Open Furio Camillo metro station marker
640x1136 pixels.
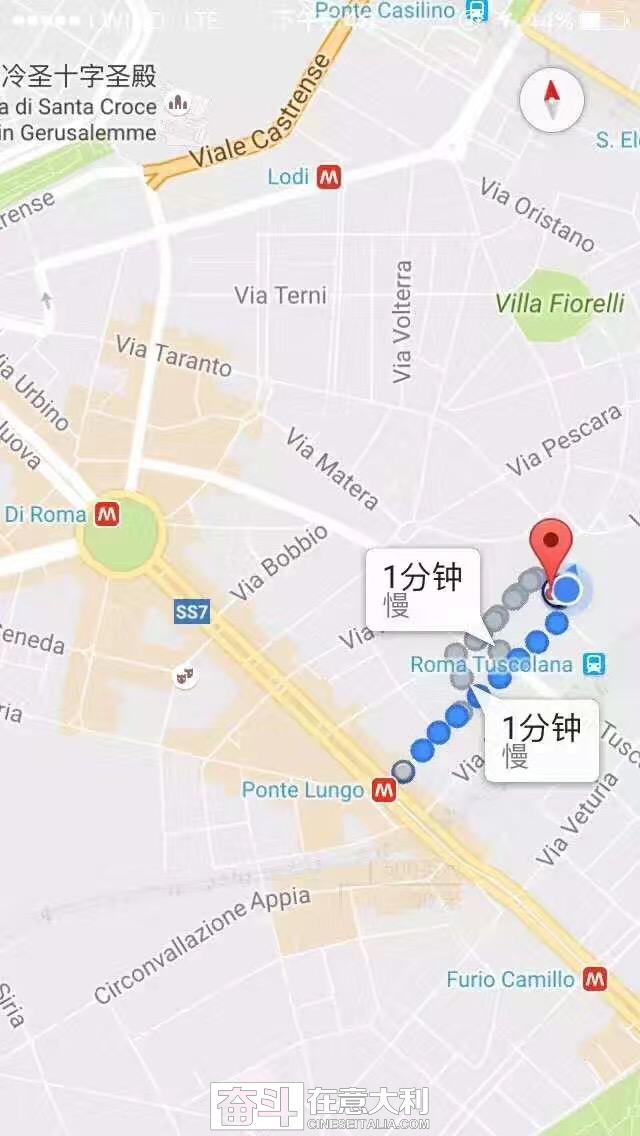point(595,979)
